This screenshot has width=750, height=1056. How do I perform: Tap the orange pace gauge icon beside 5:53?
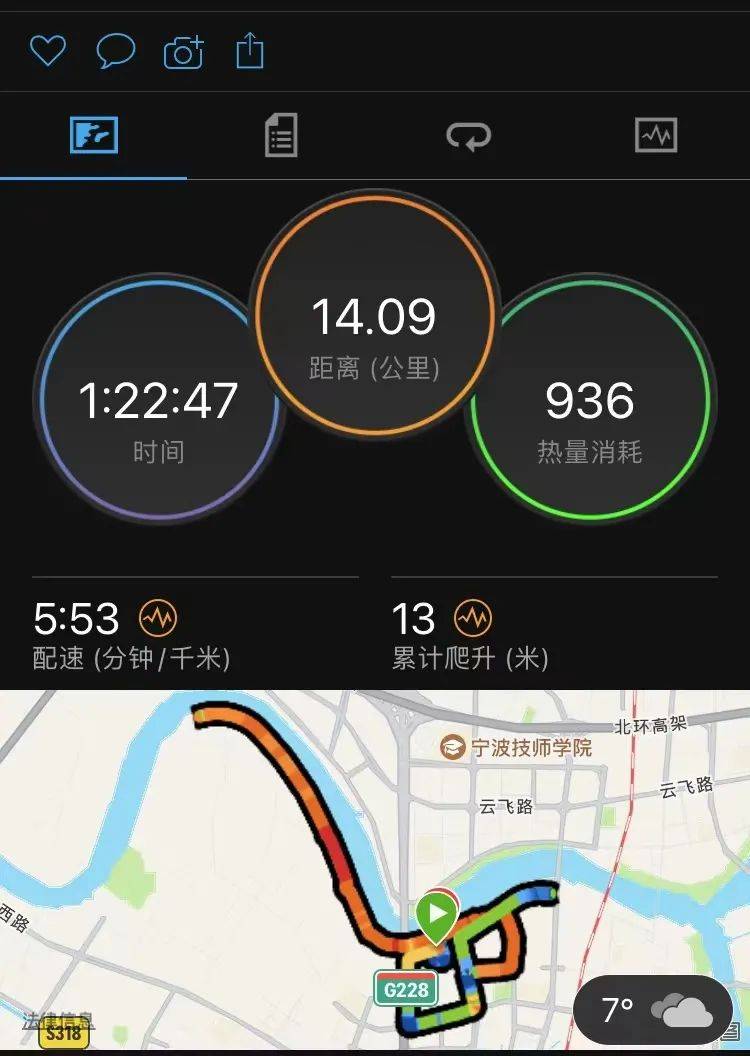(x=157, y=617)
